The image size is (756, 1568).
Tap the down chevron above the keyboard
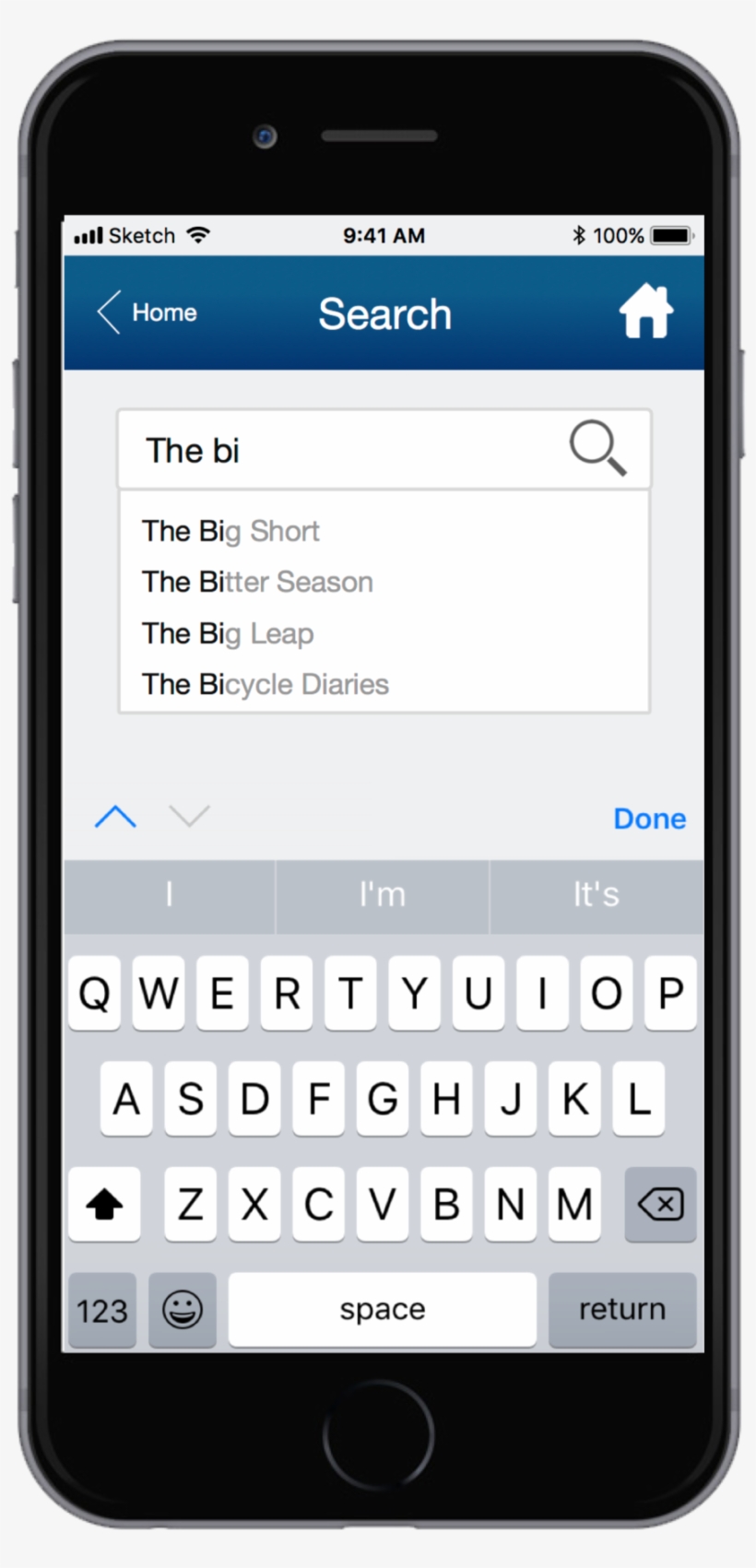click(189, 817)
